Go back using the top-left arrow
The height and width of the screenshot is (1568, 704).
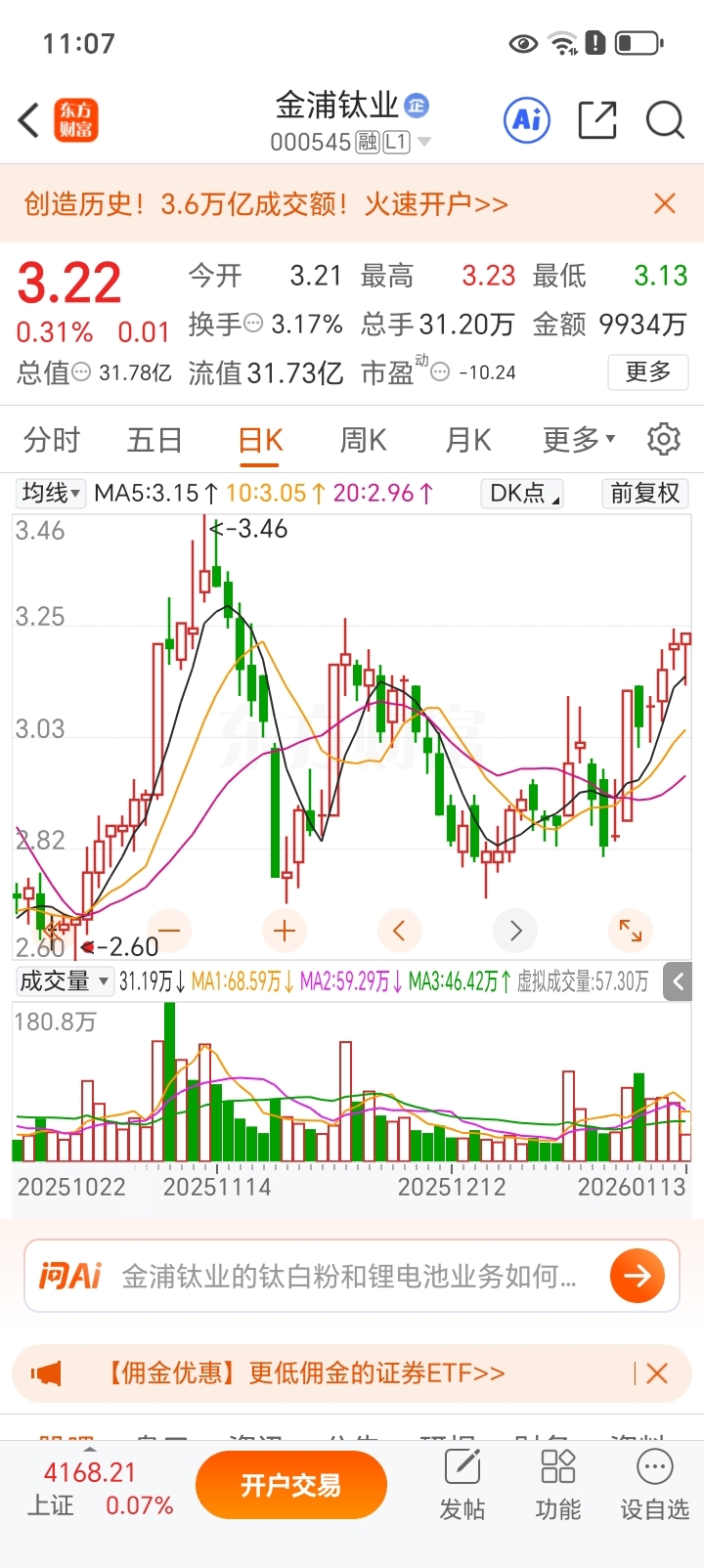click(x=29, y=121)
